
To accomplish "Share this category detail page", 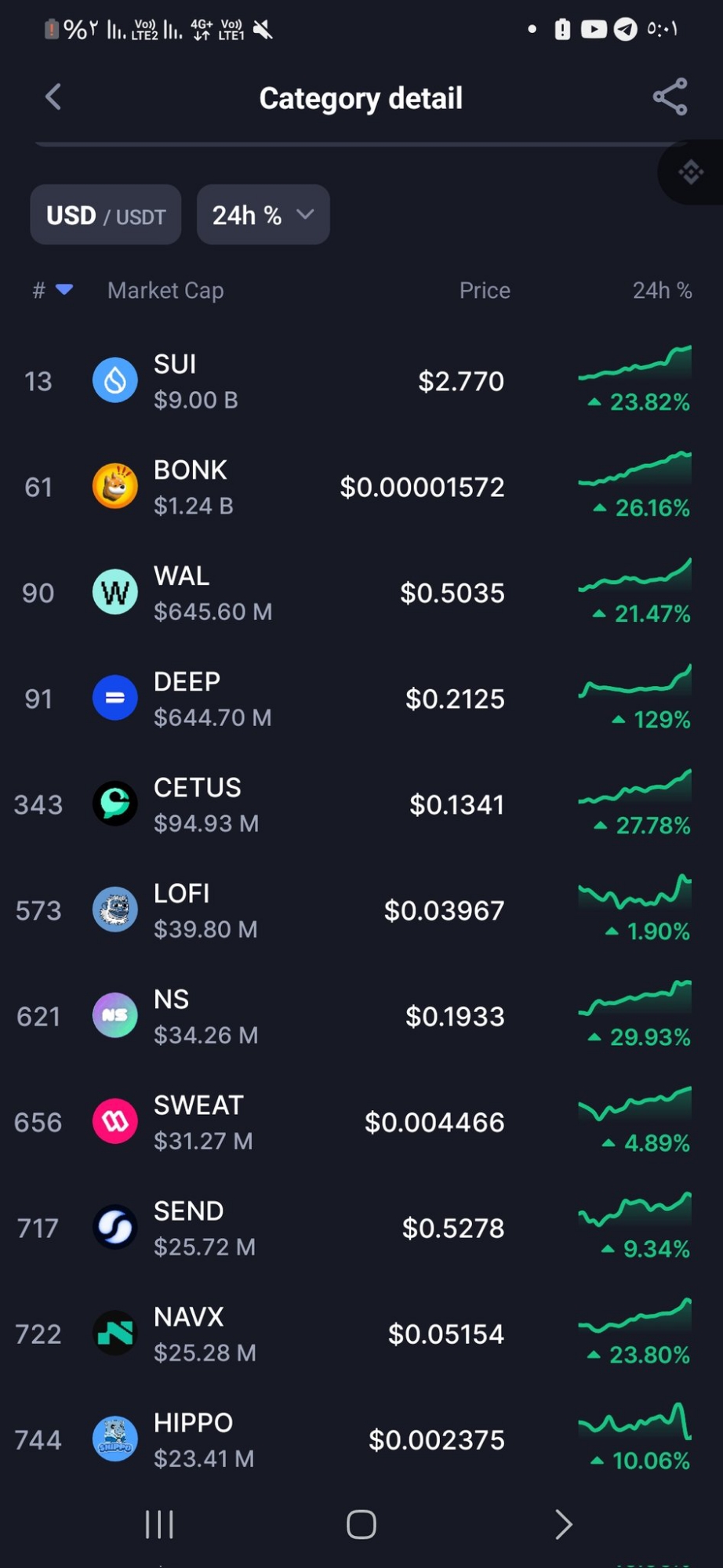I will tap(670, 97).
